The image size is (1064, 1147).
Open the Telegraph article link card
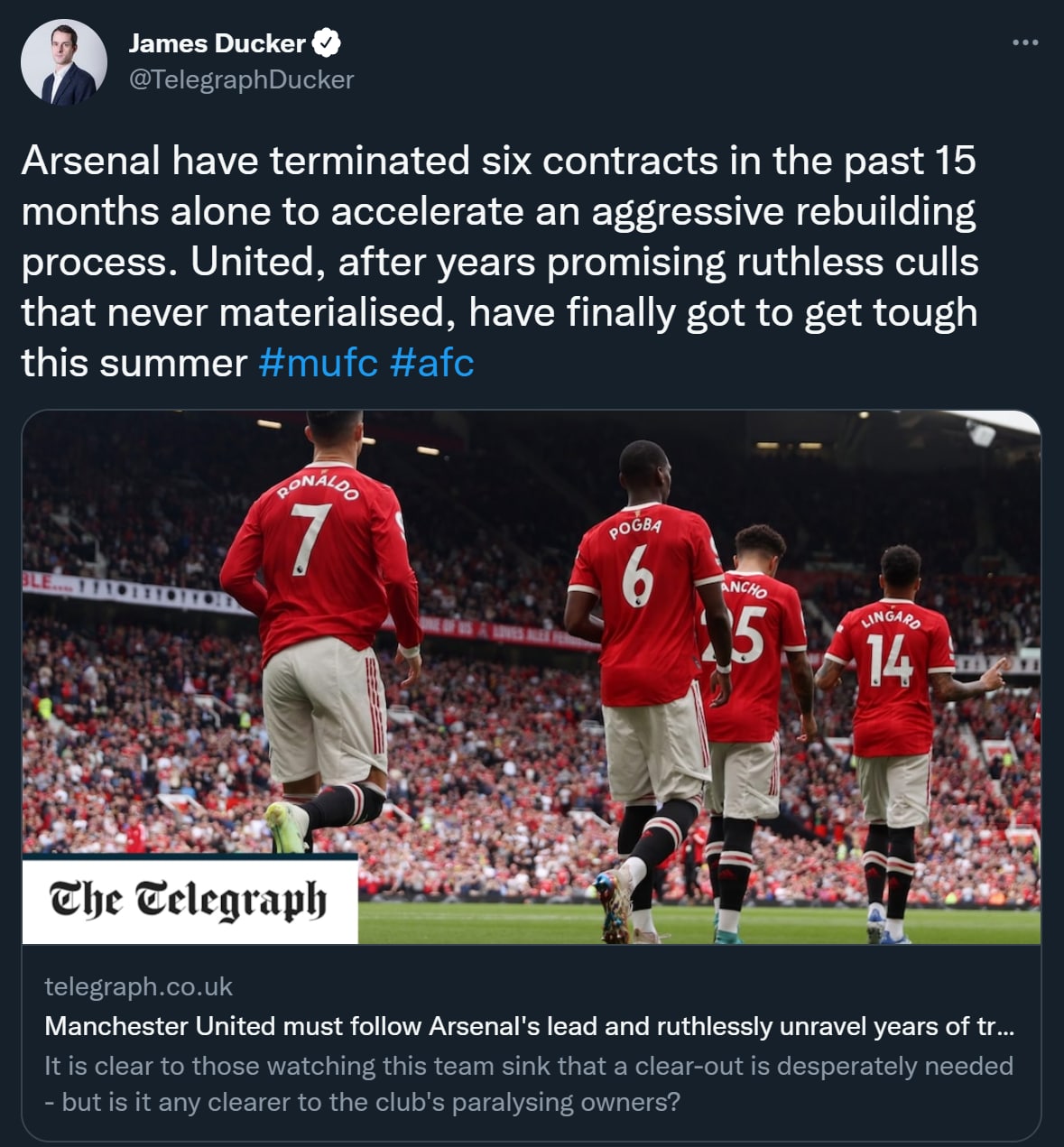click(x=531, y=1026)
